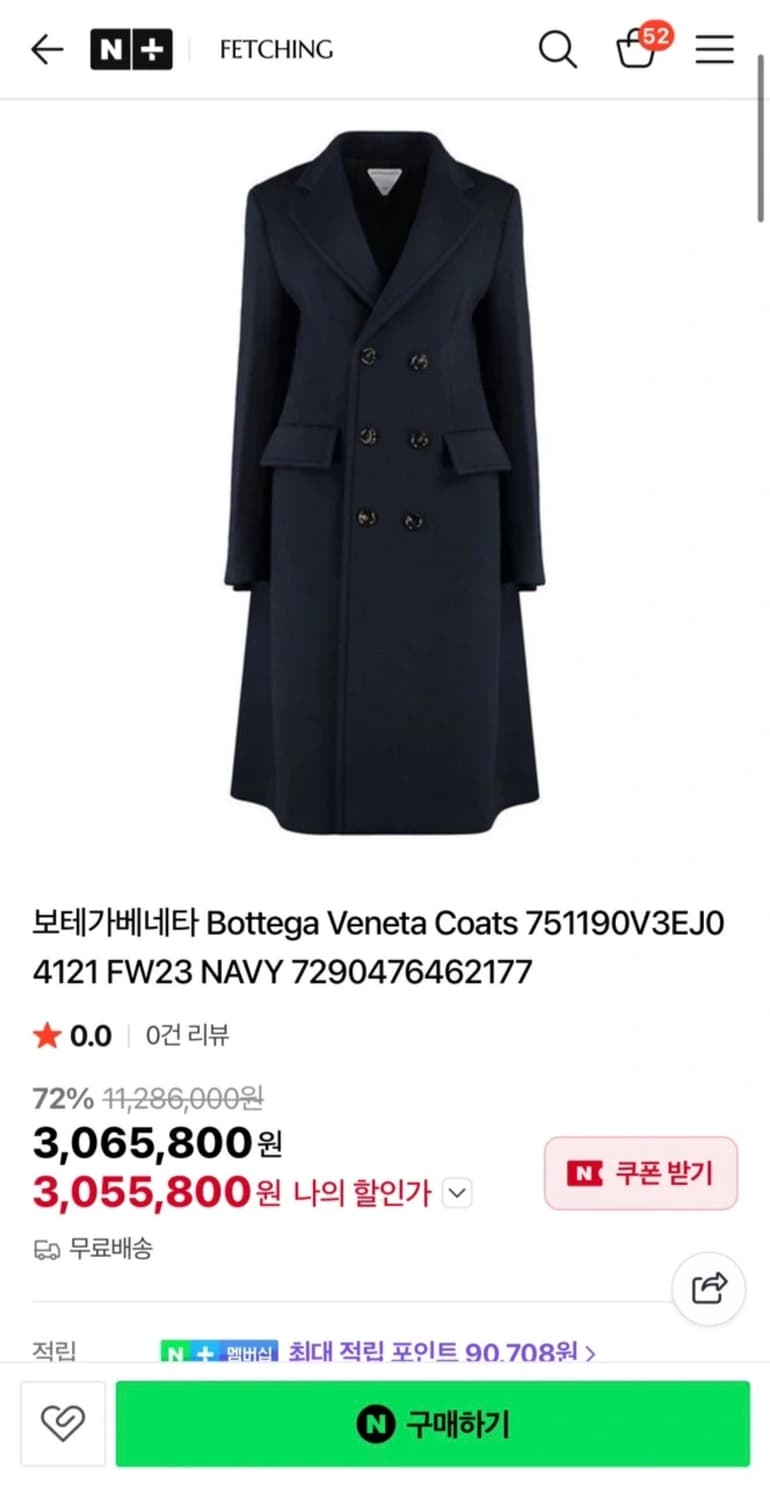Select the FETCHING store header
770x1500 pixels.
click(x=275, y=50)
